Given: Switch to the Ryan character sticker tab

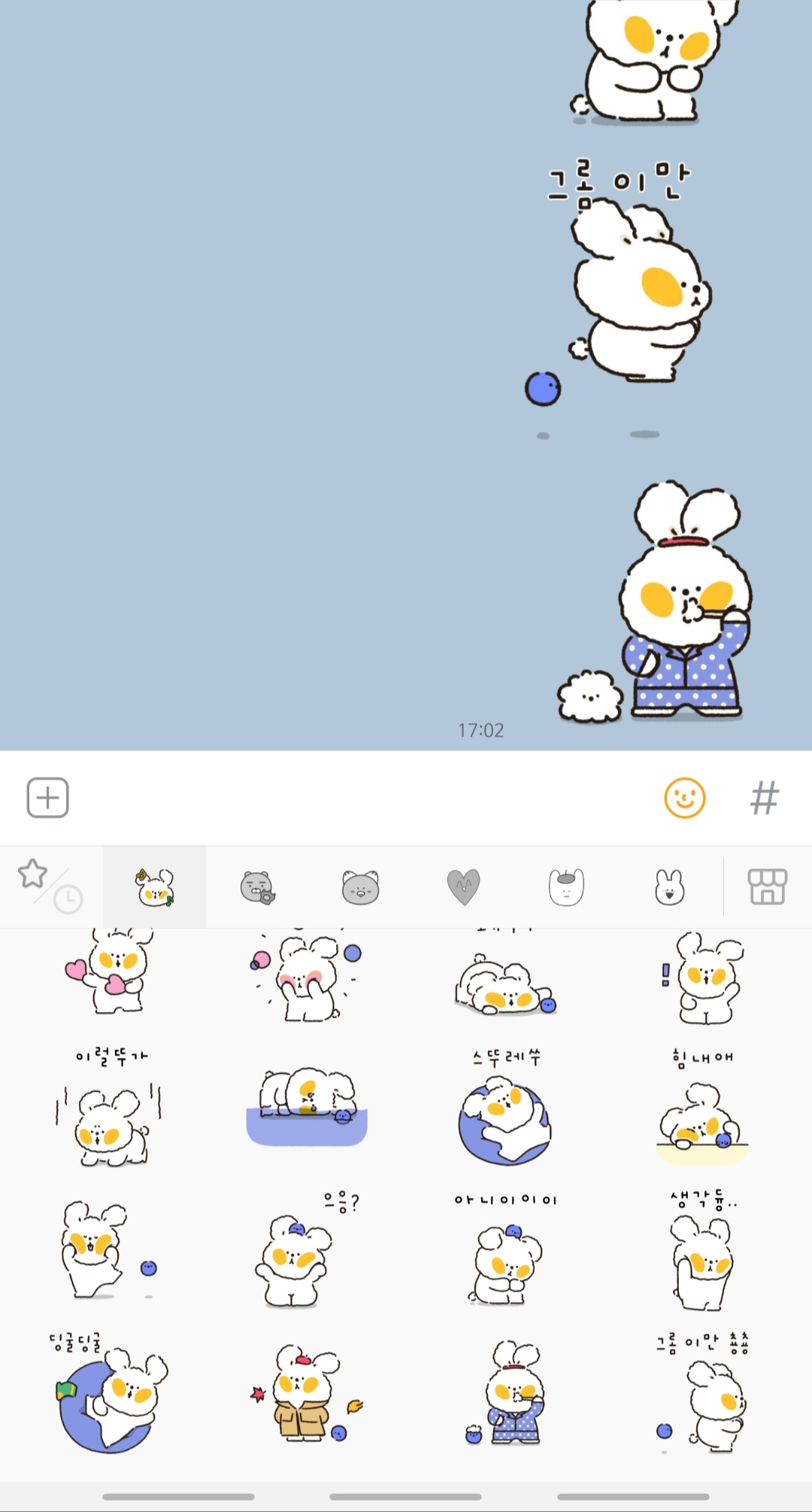Looking at the screenshot, I should coord(256,886).
